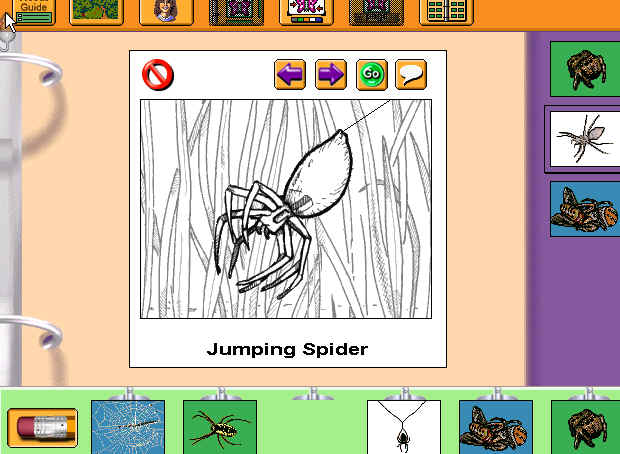This screenshot has height=454, width=620.
Task: Select the eraser tool
Action: (42, 427)
